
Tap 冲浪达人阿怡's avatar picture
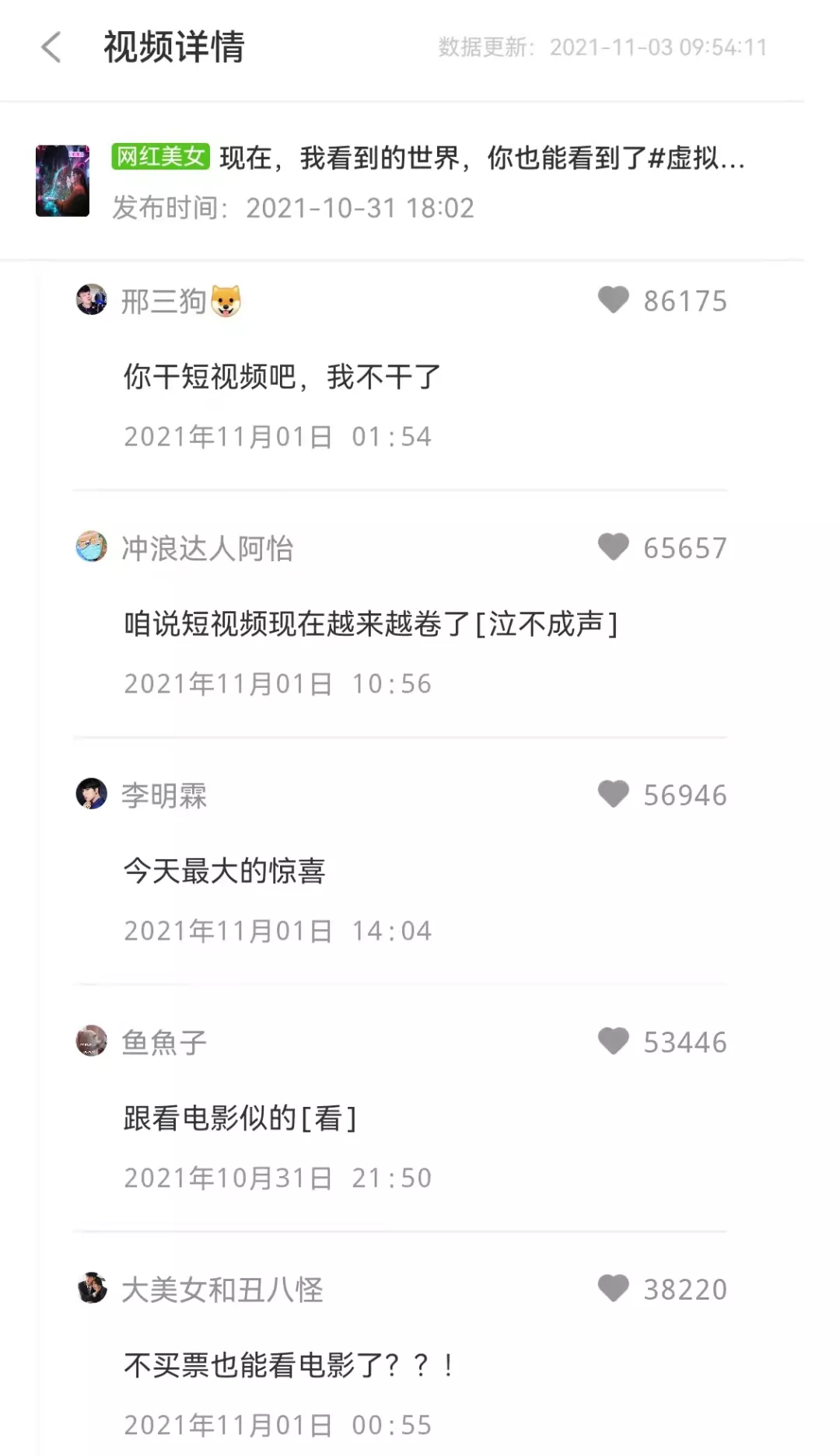(x=91, y=546)
